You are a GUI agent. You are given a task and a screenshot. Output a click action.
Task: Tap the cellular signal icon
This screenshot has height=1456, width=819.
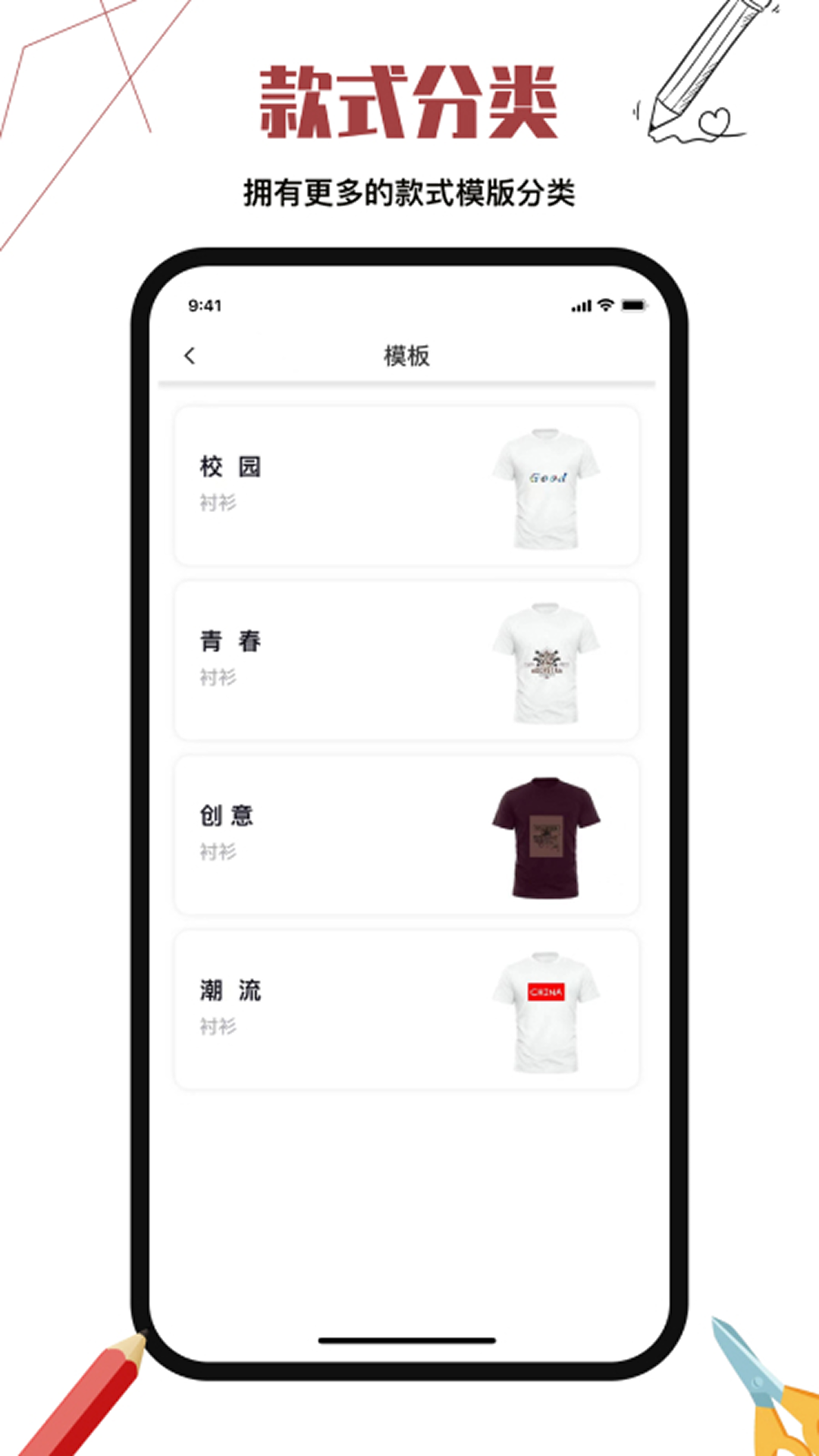[x=581, y=304]
